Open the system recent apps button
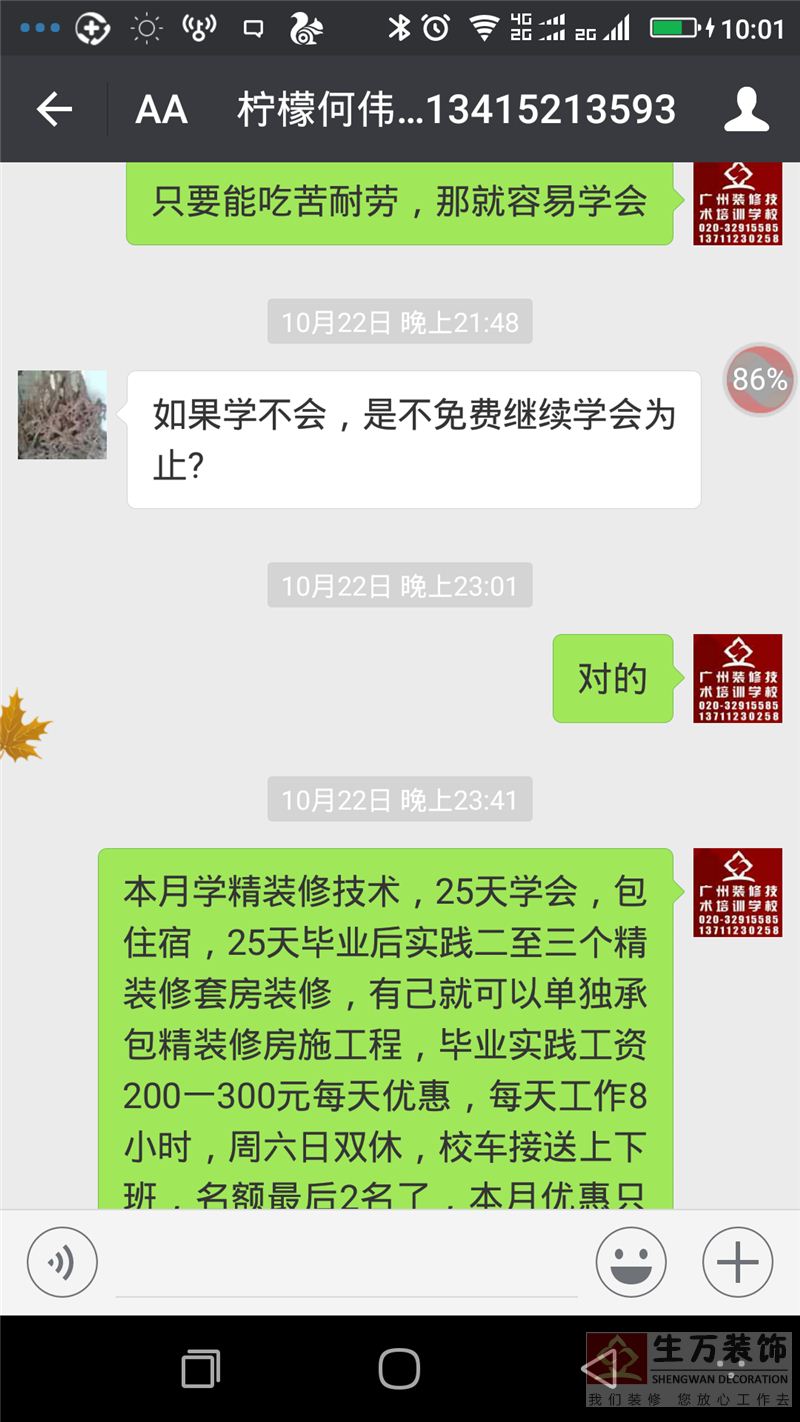Viewport: 800px width, 1422px height. point(201,1368)
